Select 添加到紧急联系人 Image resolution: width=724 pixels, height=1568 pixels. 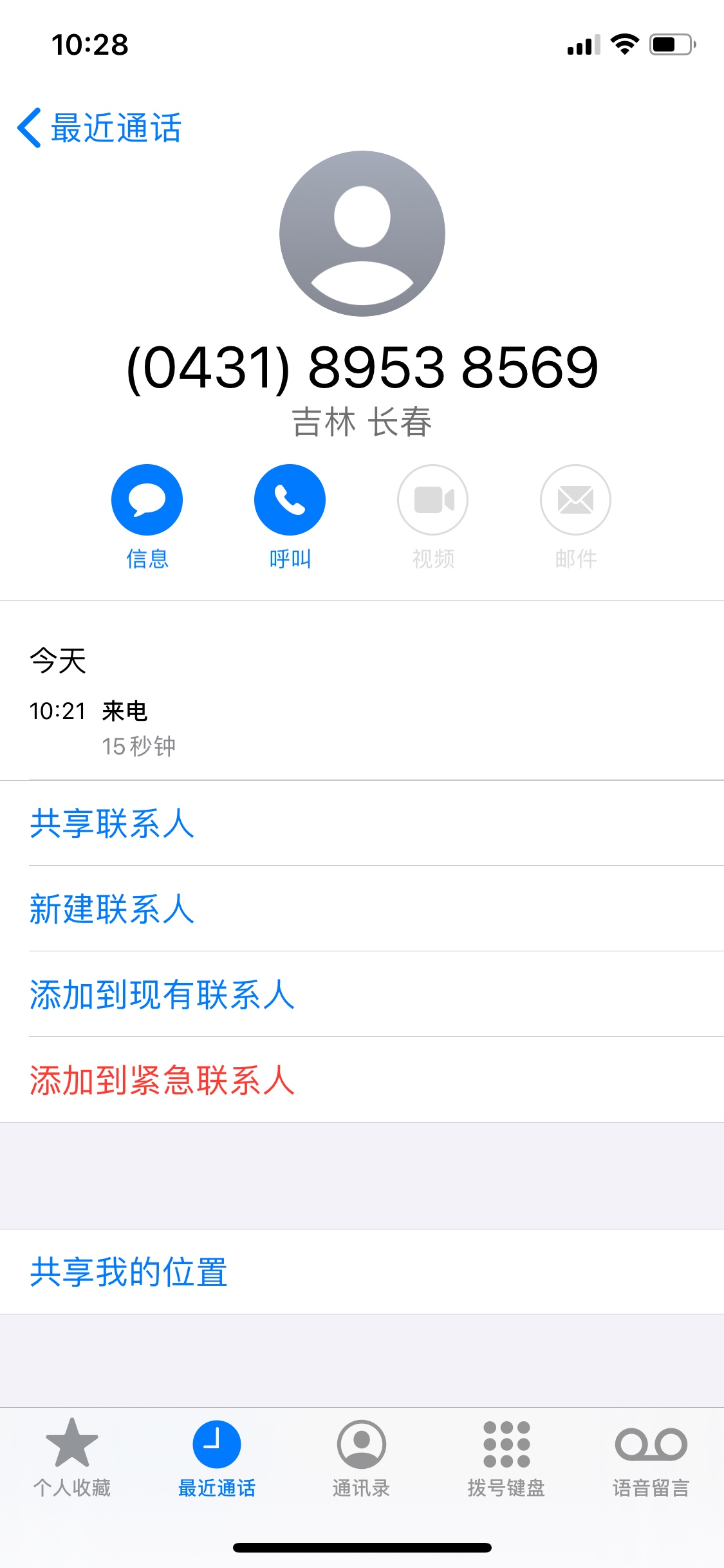click(362, 1080)
